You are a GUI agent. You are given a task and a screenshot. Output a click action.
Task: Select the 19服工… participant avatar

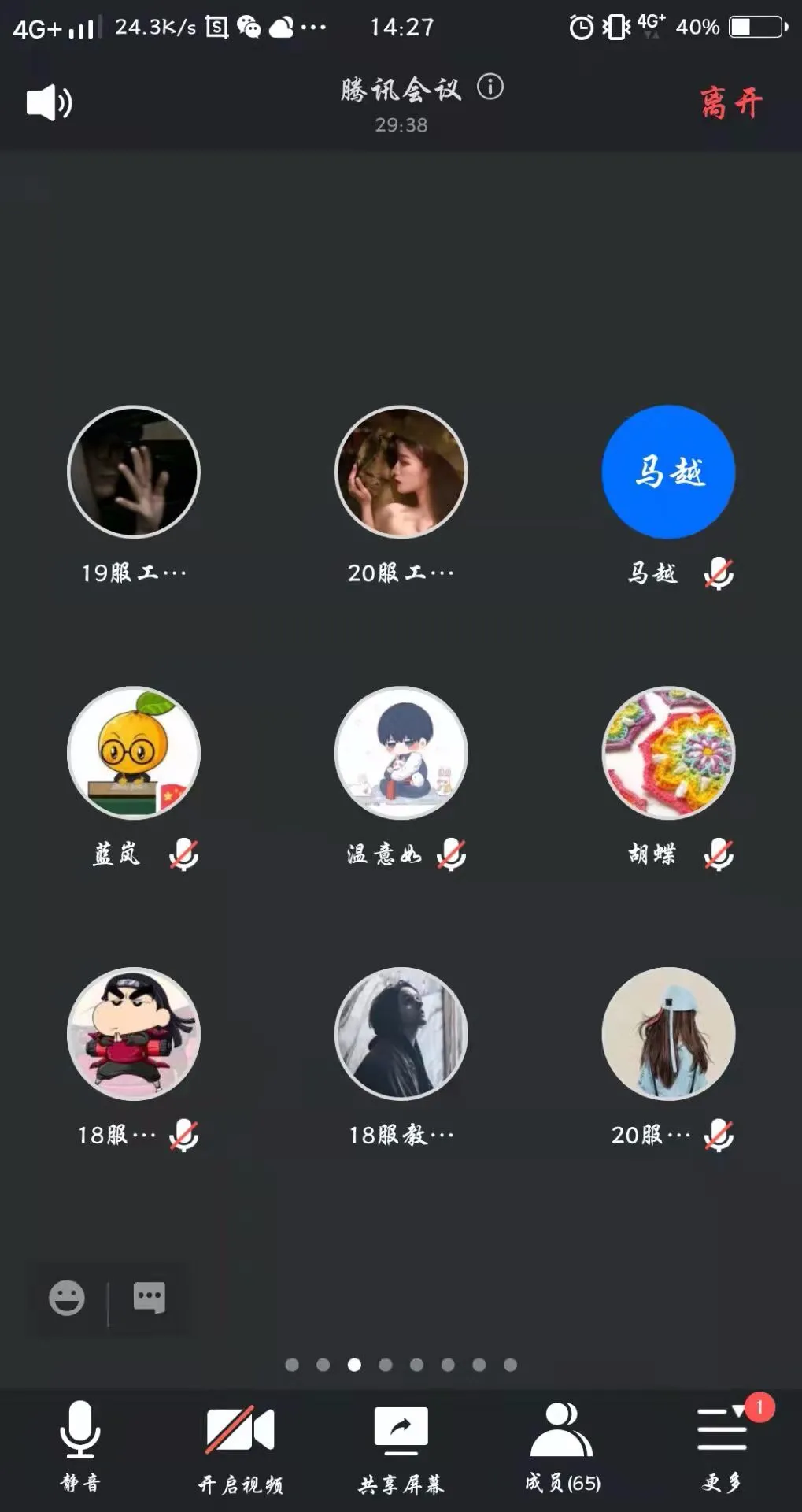point(134,472)
